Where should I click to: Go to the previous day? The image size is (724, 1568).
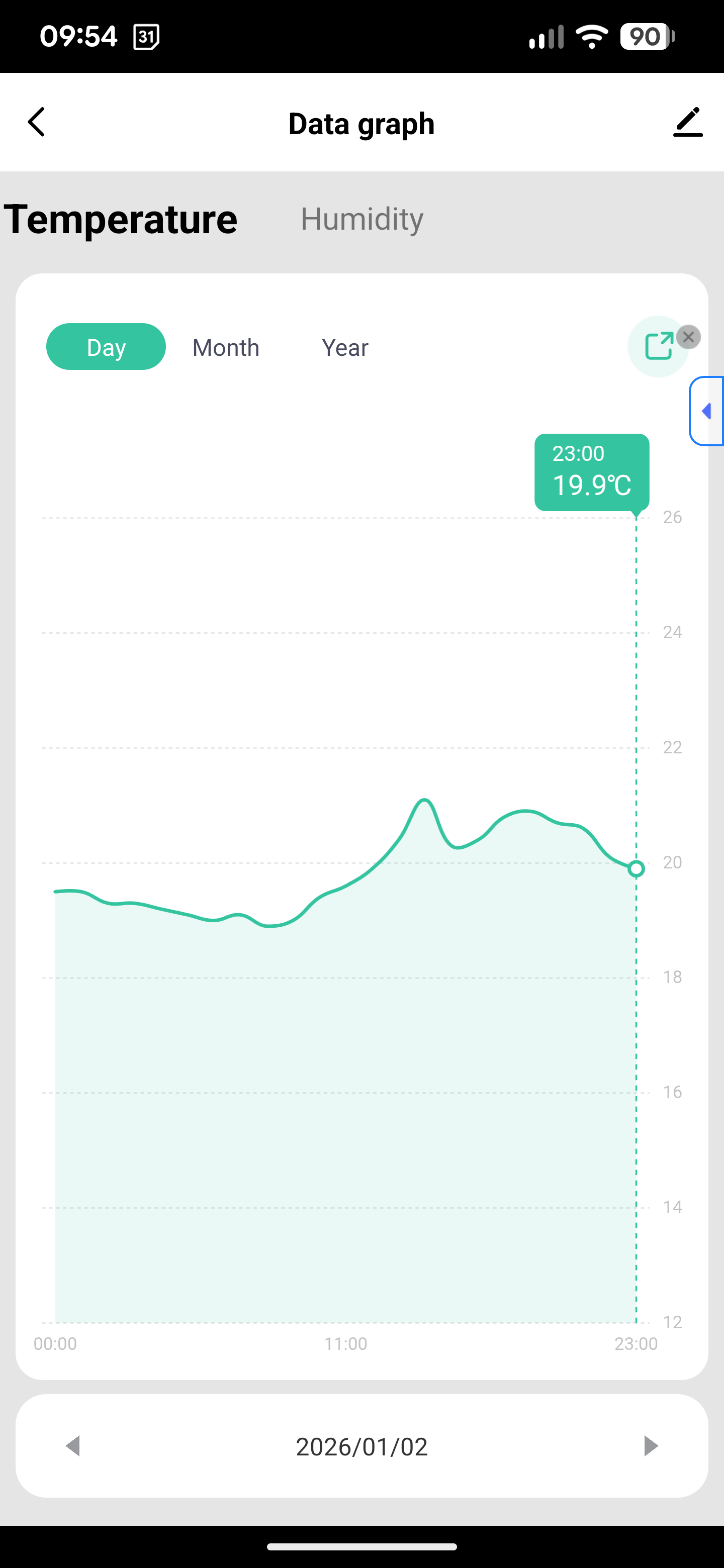click(x=73, y=1446)
